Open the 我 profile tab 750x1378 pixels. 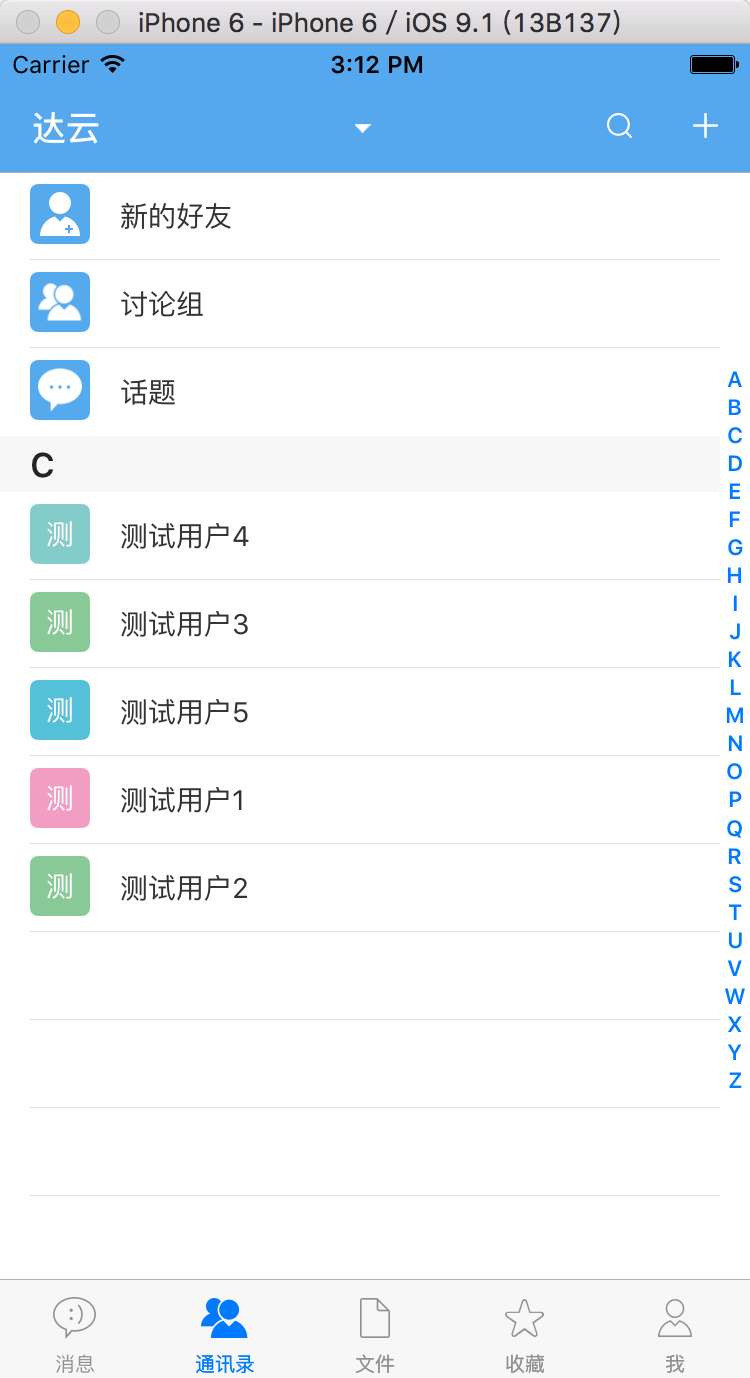click(675, 1332)
